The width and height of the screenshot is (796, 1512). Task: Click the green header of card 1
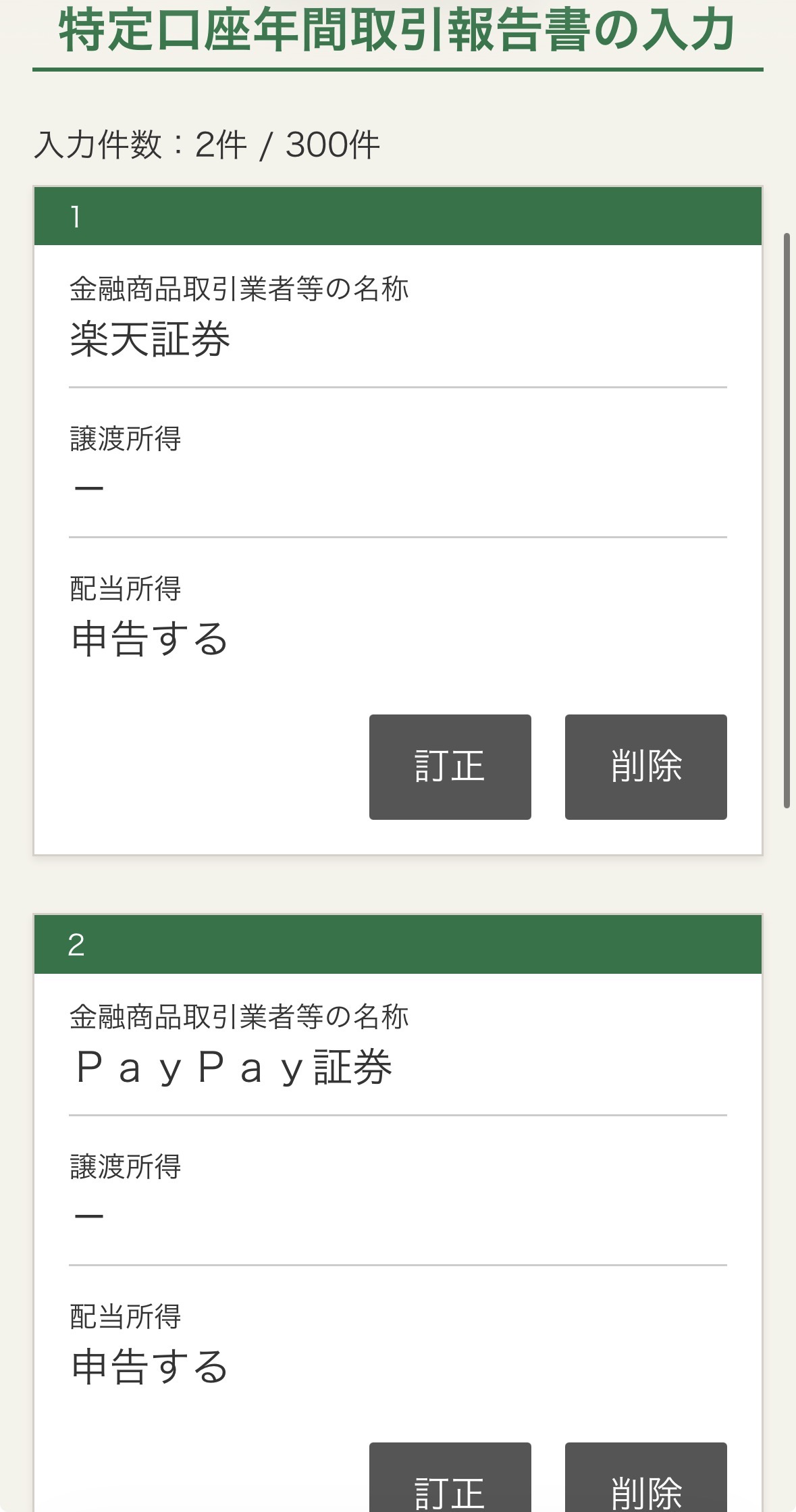(398, 214)
